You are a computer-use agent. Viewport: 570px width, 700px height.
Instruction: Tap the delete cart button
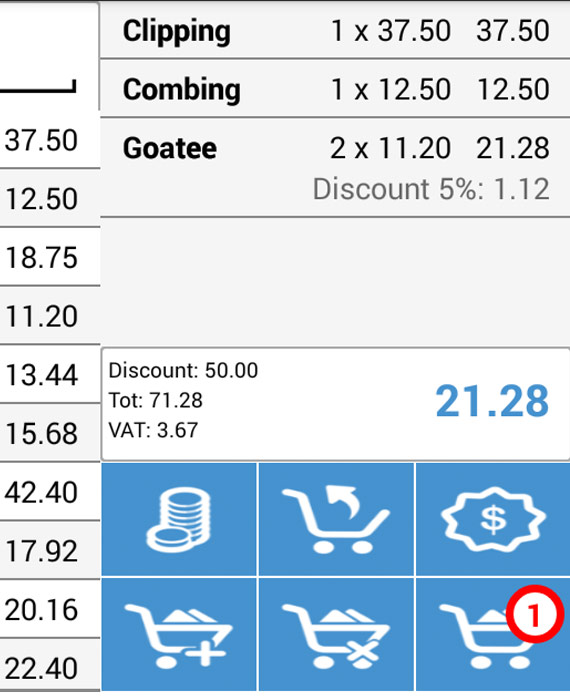(336, 634)
